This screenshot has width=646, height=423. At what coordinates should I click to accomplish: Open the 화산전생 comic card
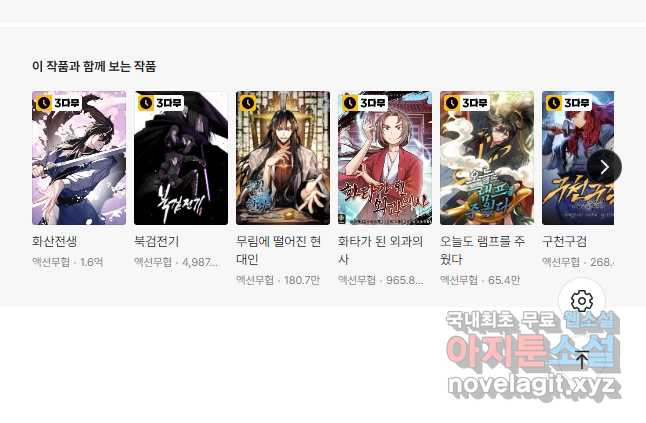point(79,158)
